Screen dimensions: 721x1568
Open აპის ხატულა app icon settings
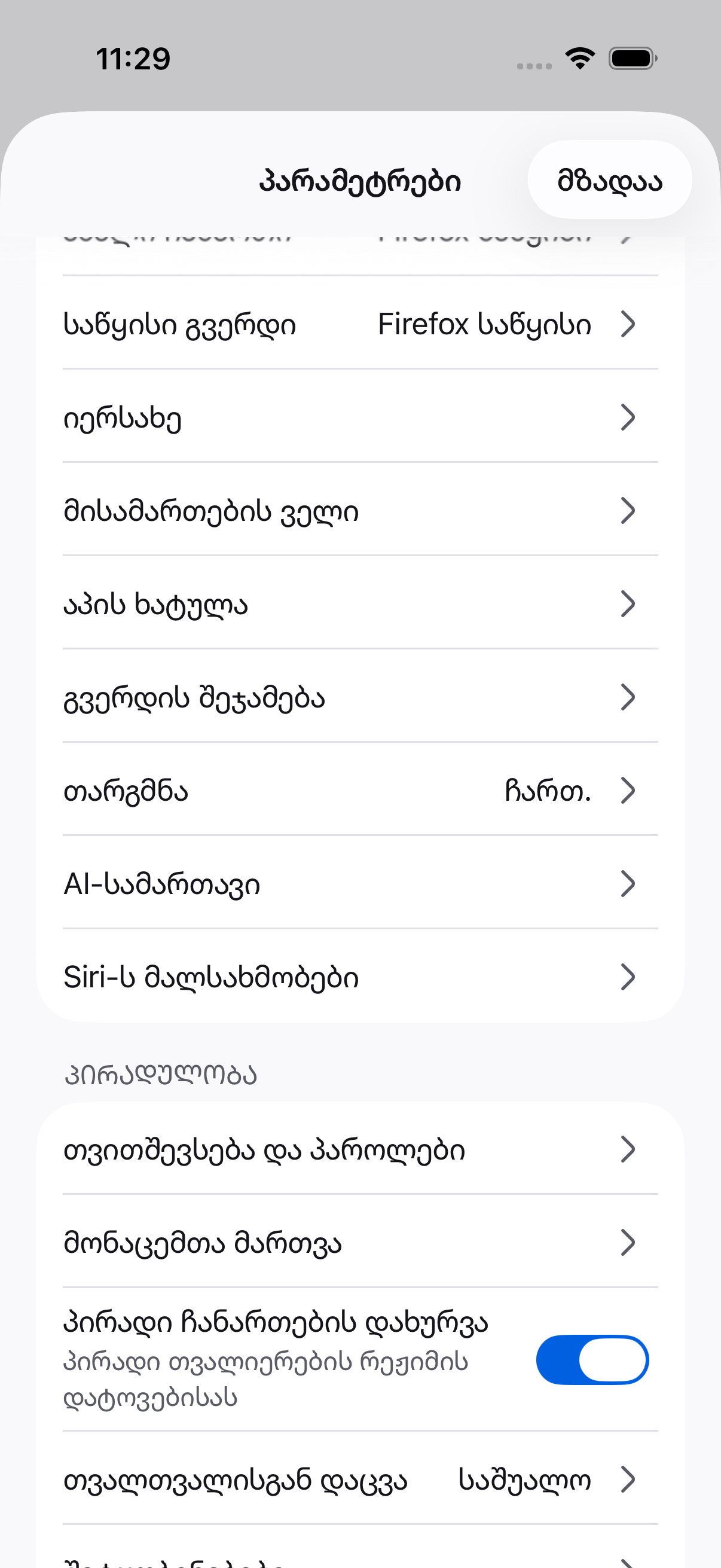click(360, 603)
